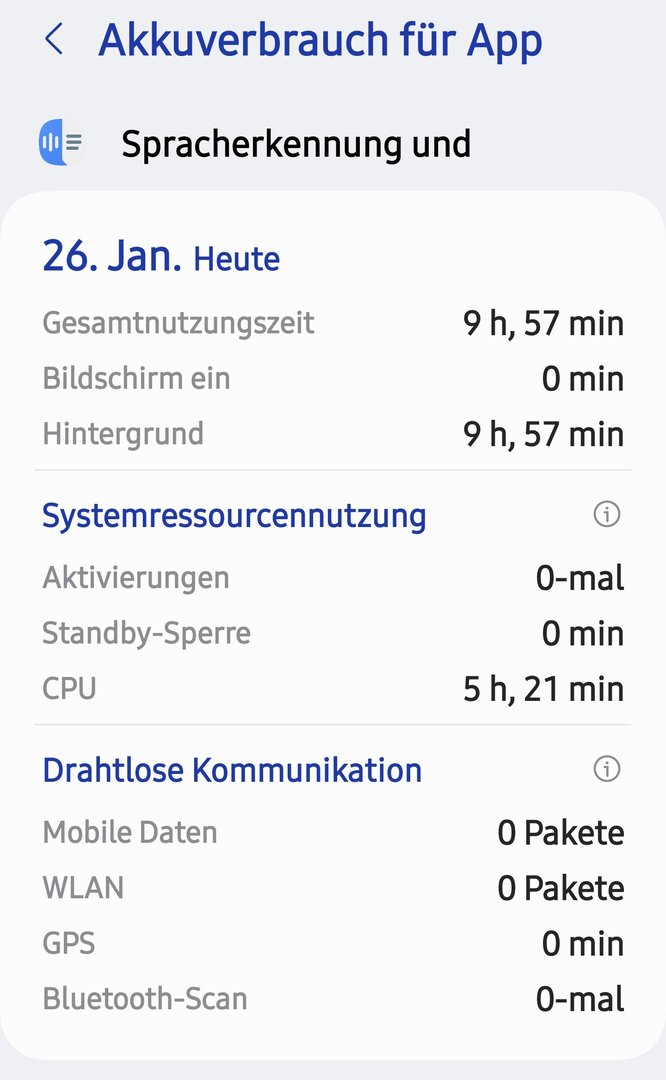The width and height of the screenshot is (666, 1080).
Task: Open info icon next to Systemressourcennutzung
Action: [607, 514]
